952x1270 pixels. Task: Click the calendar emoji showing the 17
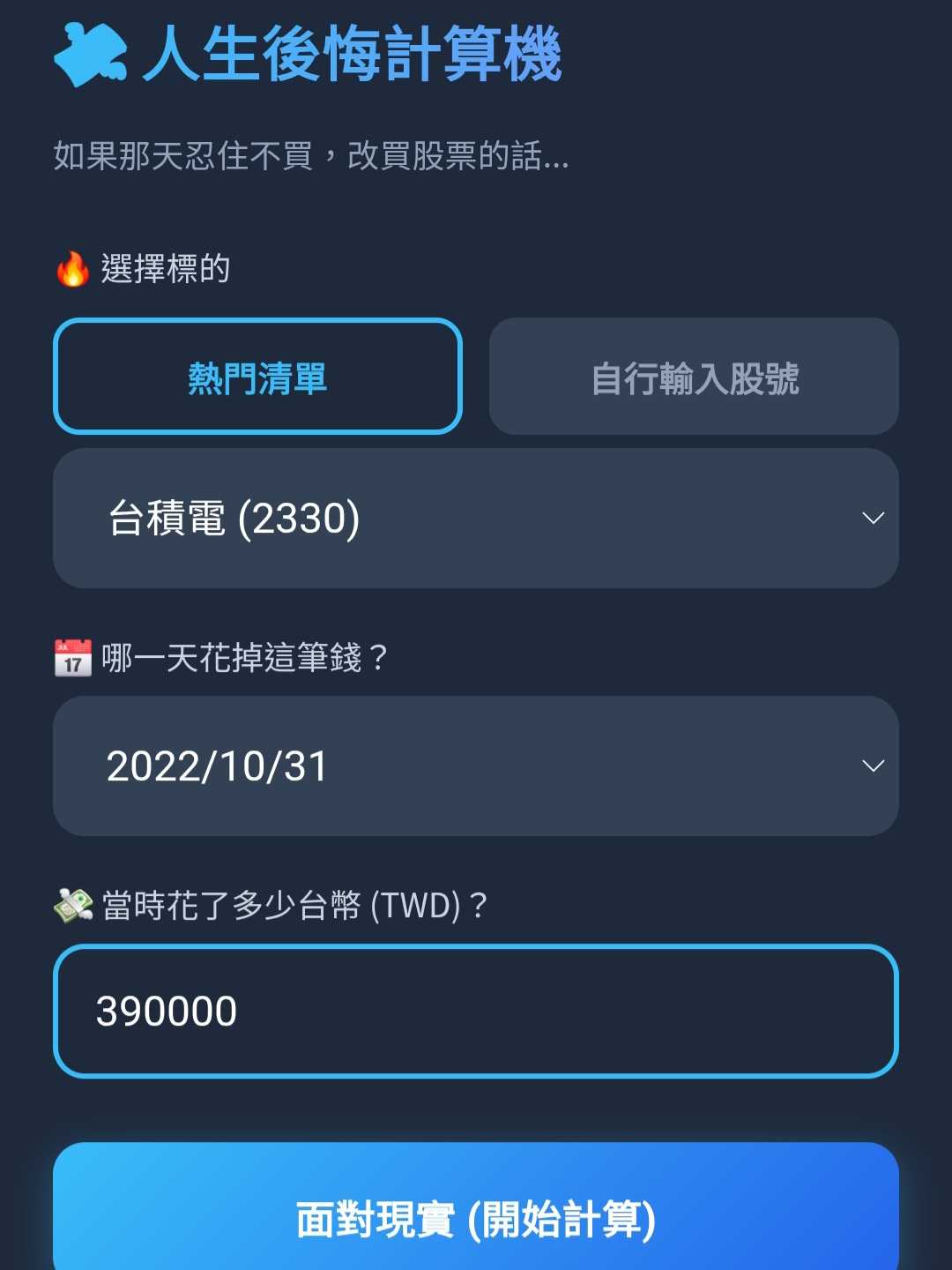73,654
